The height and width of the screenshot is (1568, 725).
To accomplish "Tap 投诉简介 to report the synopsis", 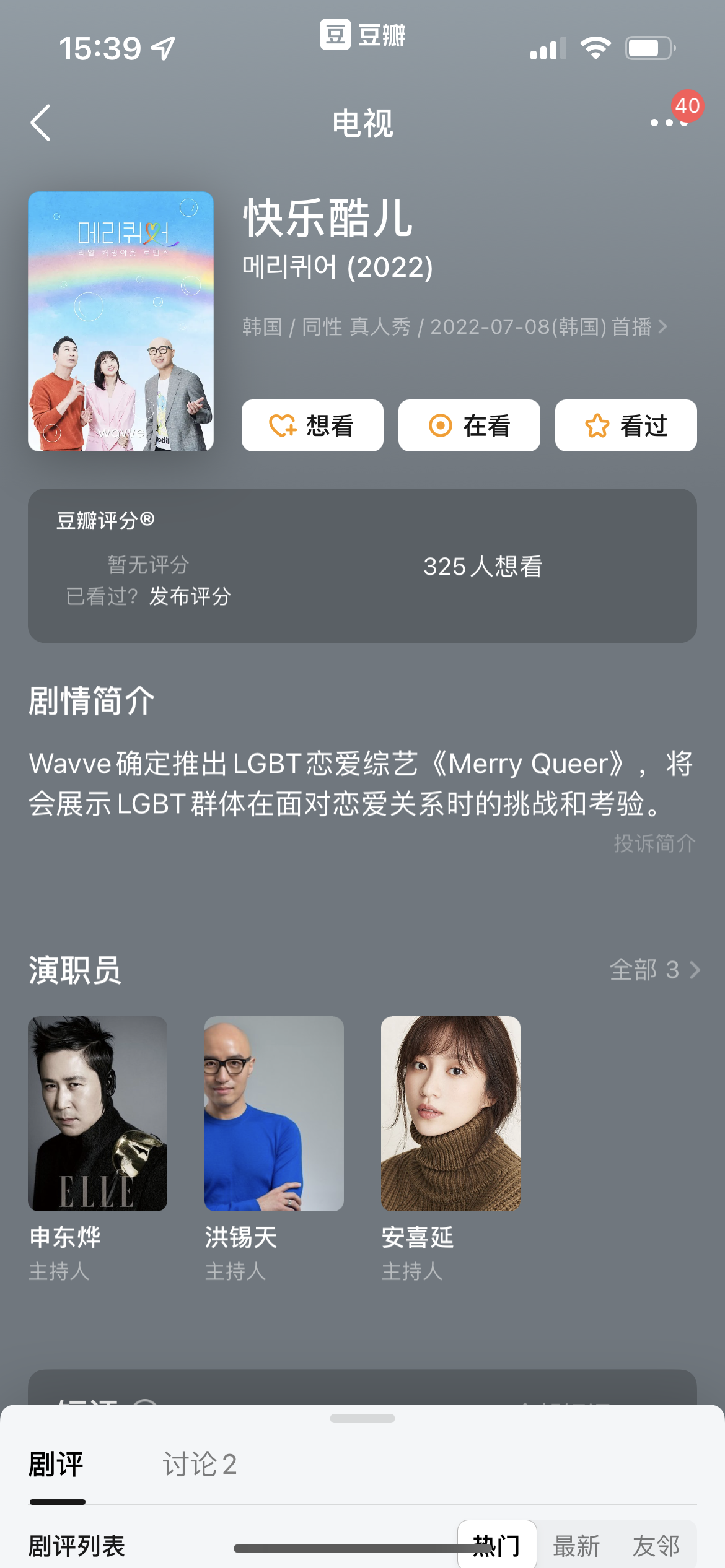I will click(654, 843).
